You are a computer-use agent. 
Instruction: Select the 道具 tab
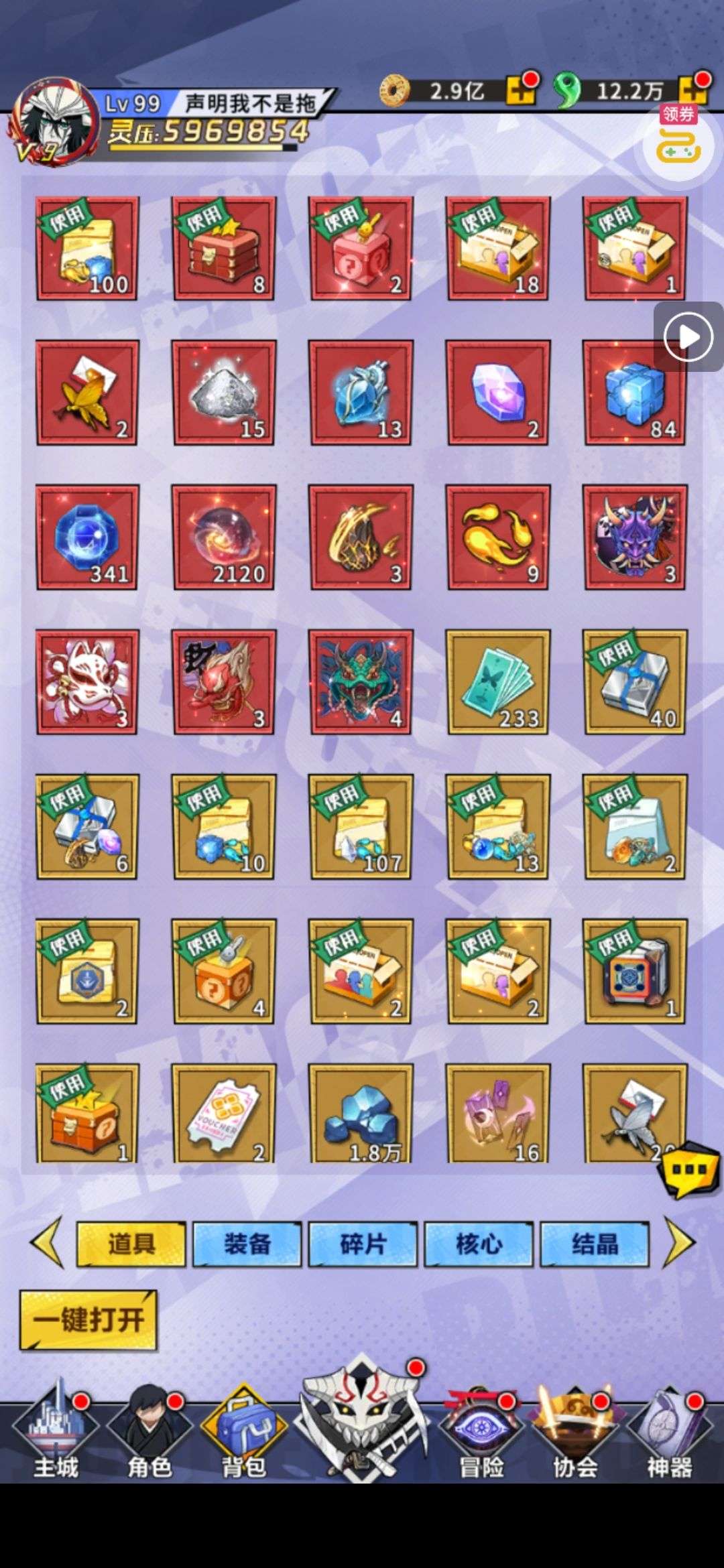point(131,1244)
